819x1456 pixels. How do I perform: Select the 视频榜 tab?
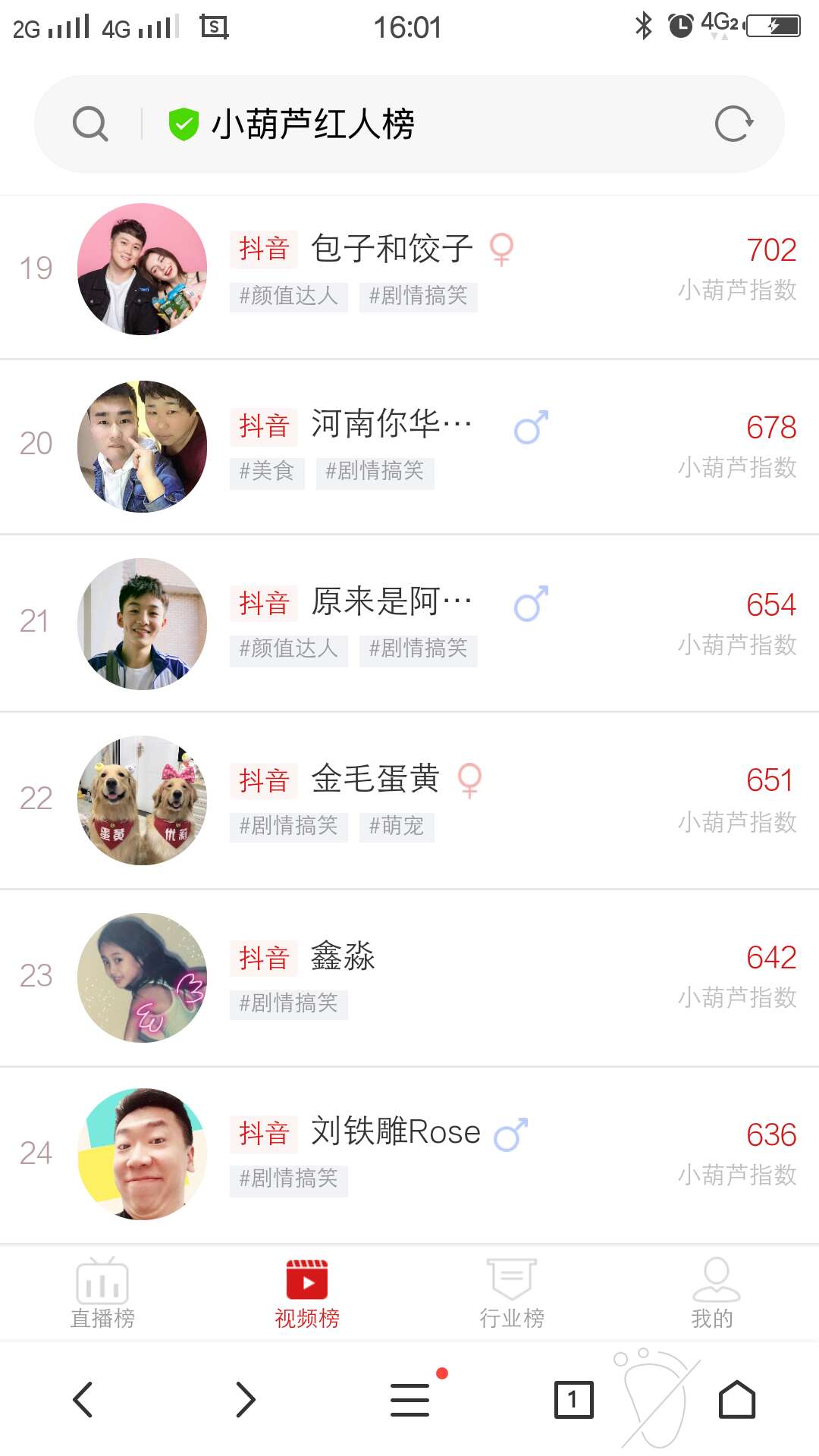point(307,1294)
